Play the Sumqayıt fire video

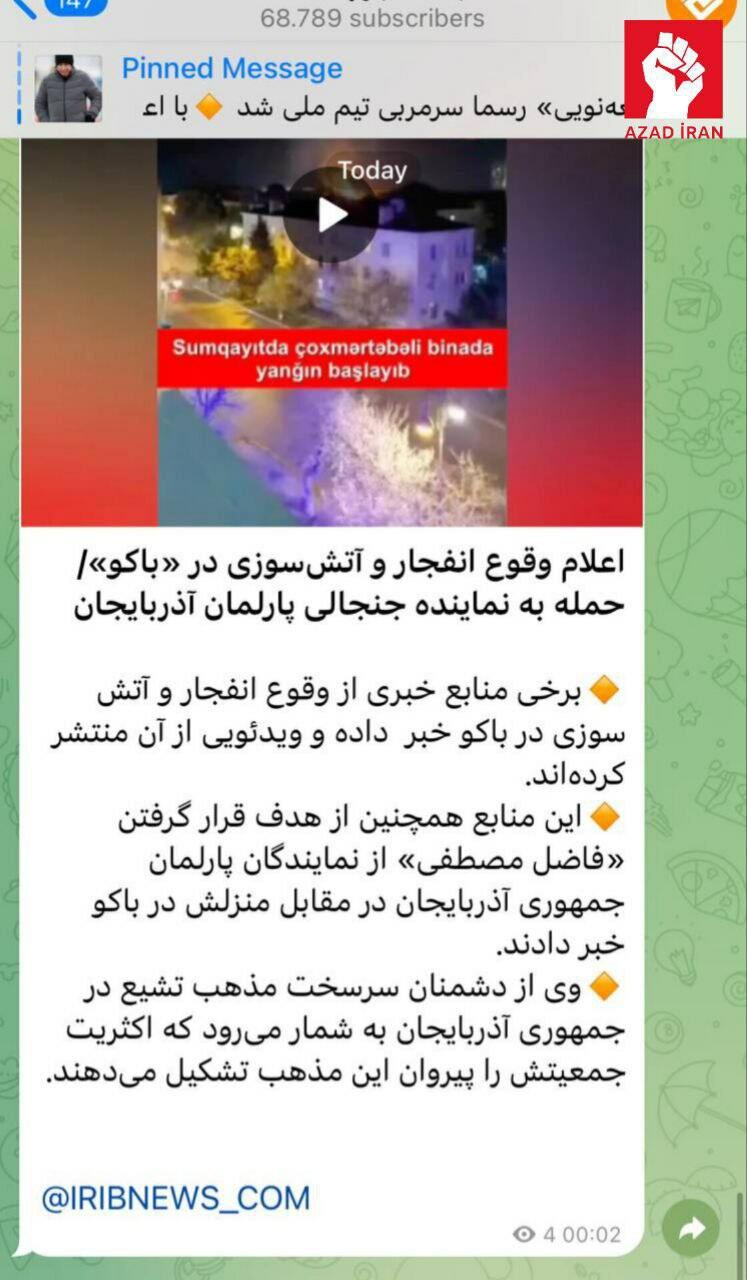click(331, 215)
